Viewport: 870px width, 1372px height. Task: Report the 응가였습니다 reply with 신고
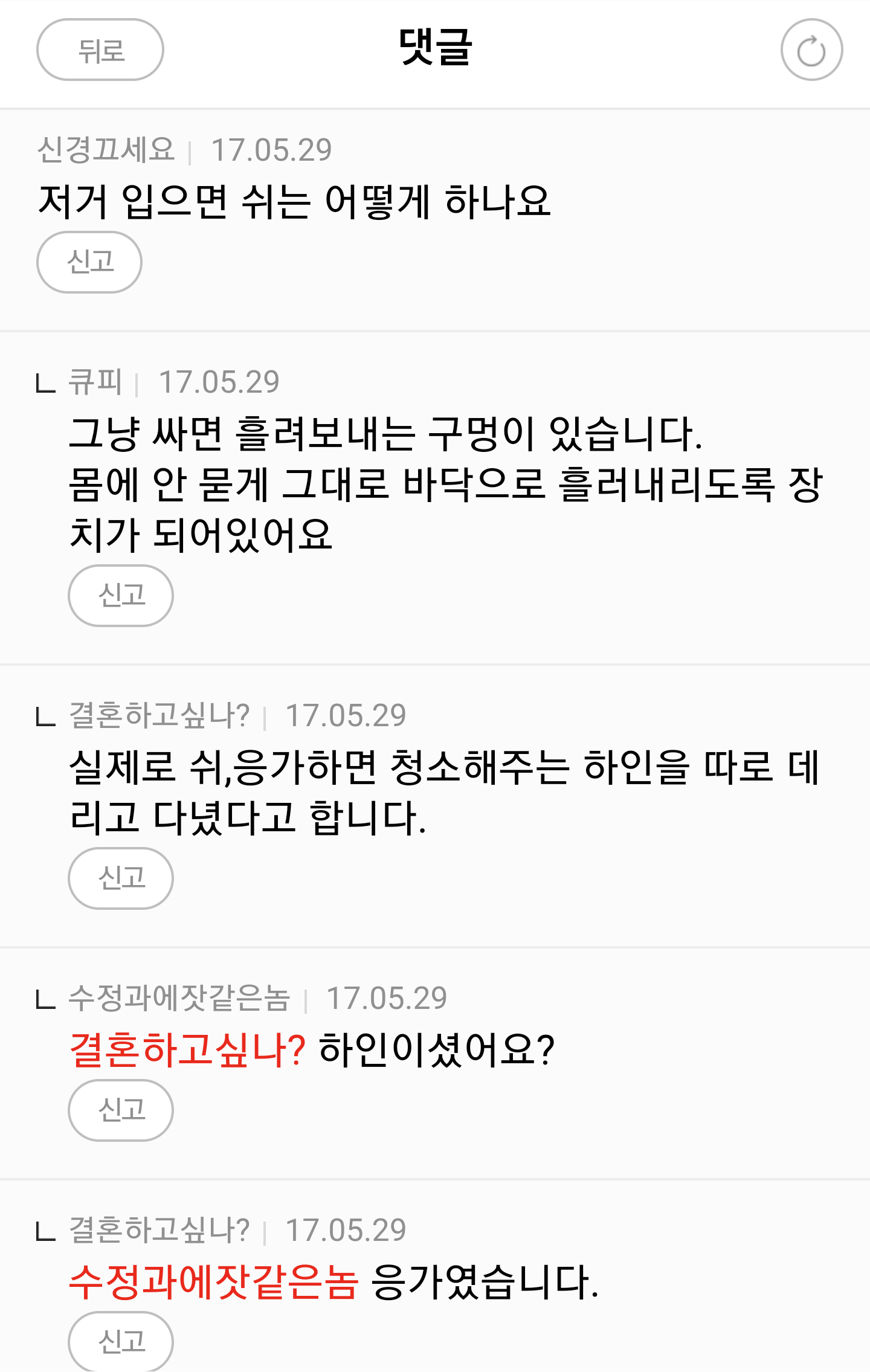(121, 1341)
